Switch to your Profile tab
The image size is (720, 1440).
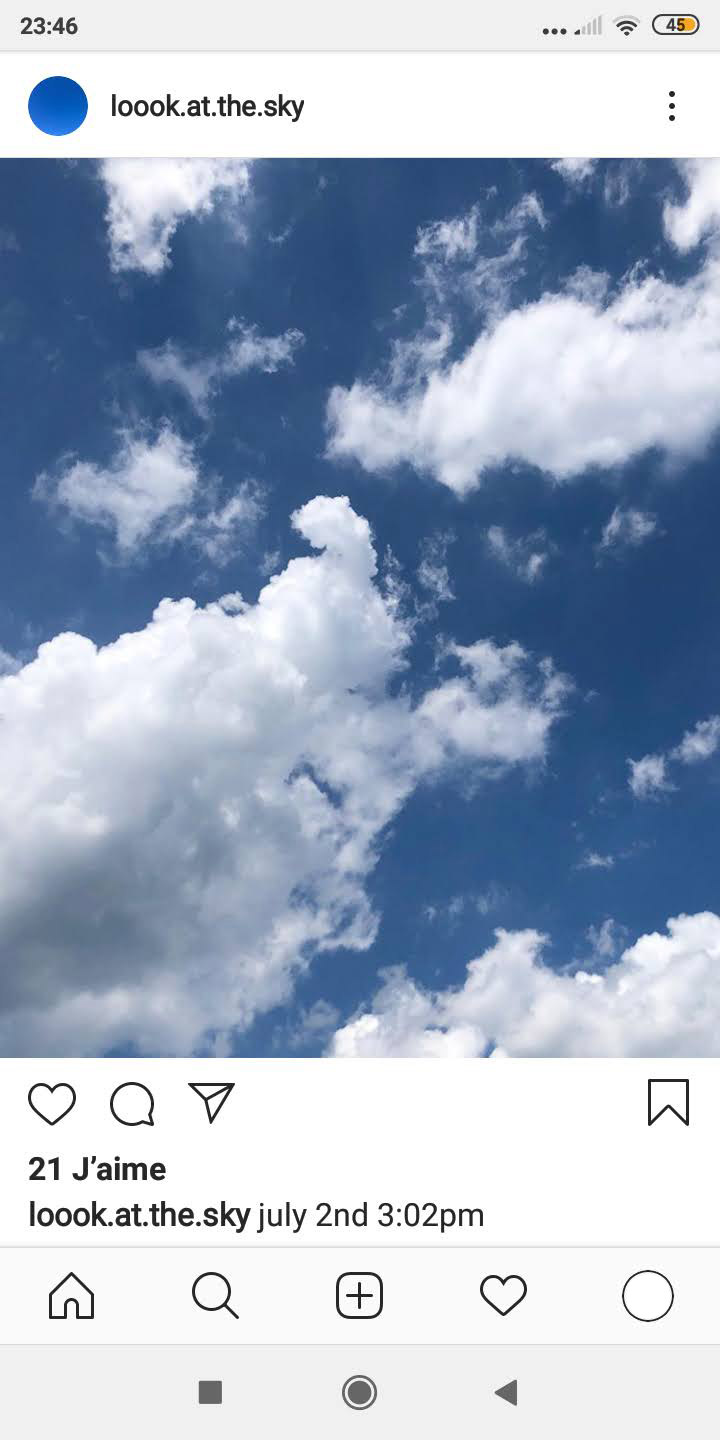coord(647,1297)
